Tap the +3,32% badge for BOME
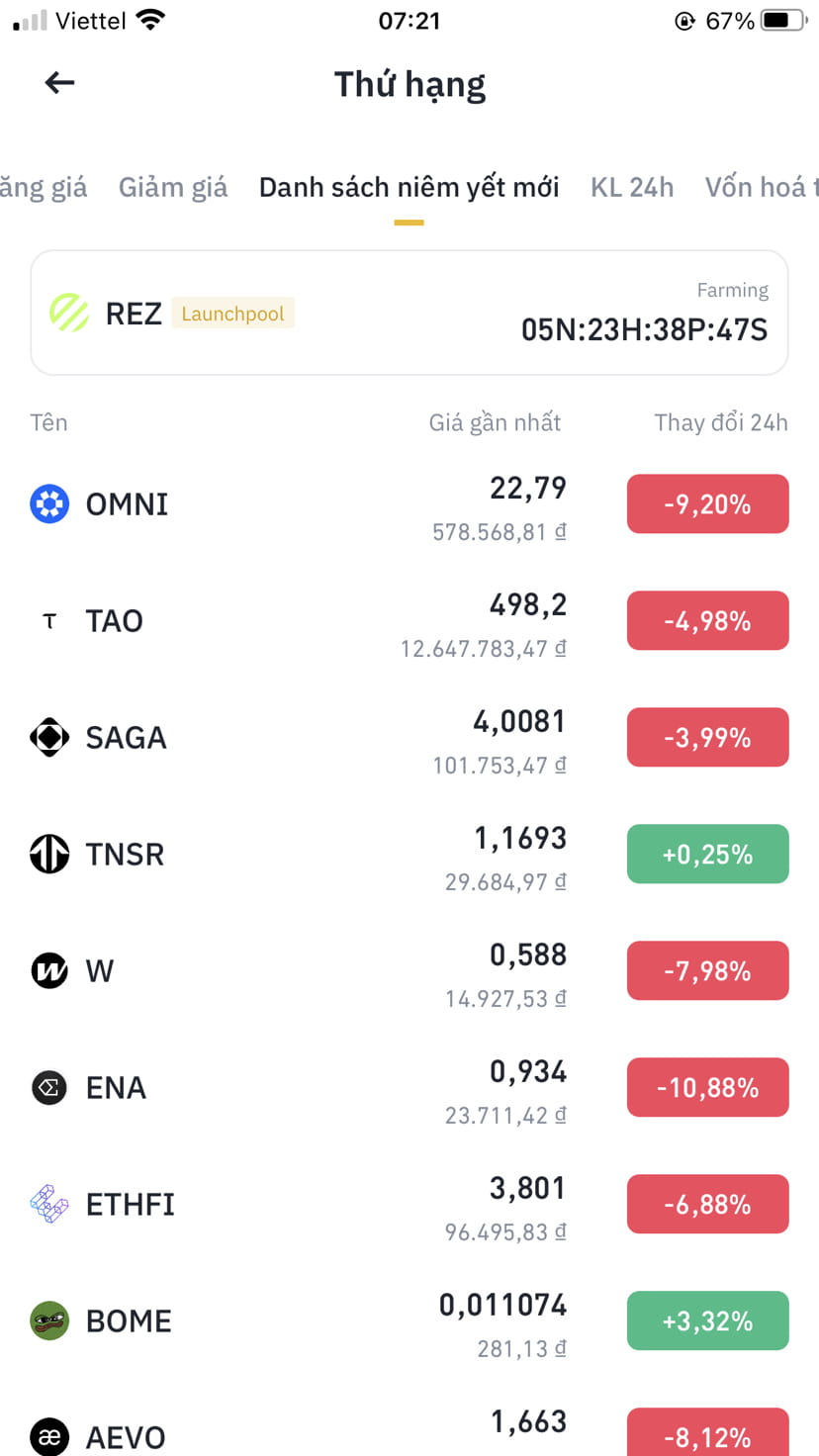 tap(707, 1320)
